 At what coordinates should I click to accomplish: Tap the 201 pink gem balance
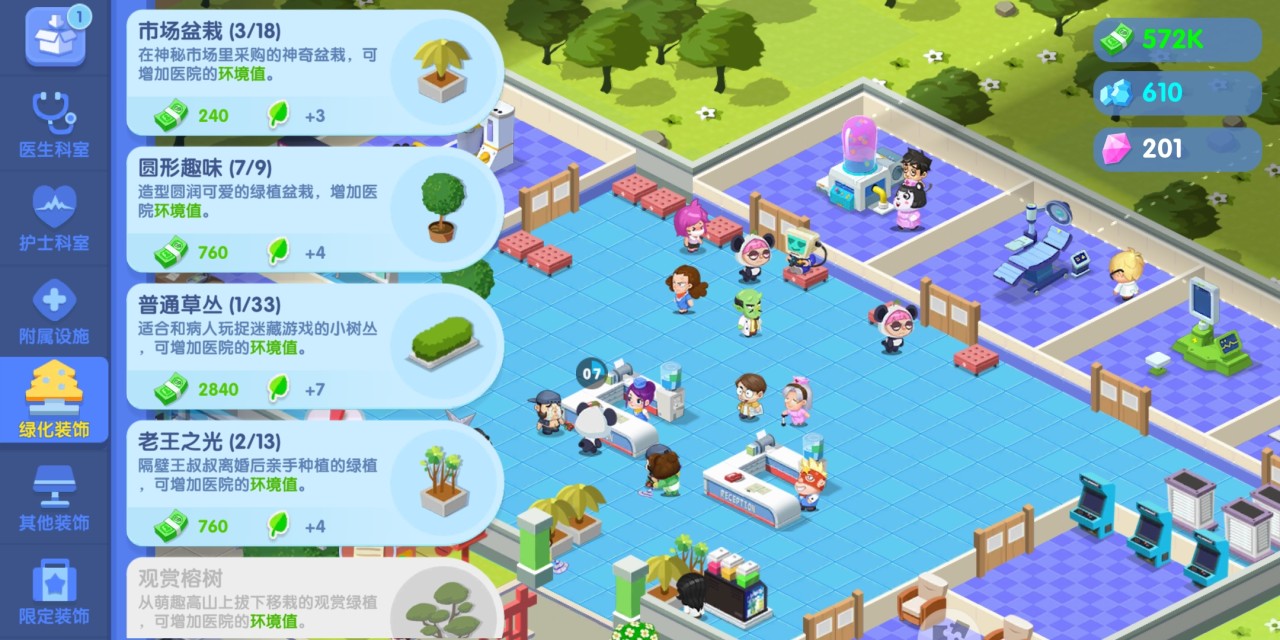pyautogui.click(x=1176, y=149)
